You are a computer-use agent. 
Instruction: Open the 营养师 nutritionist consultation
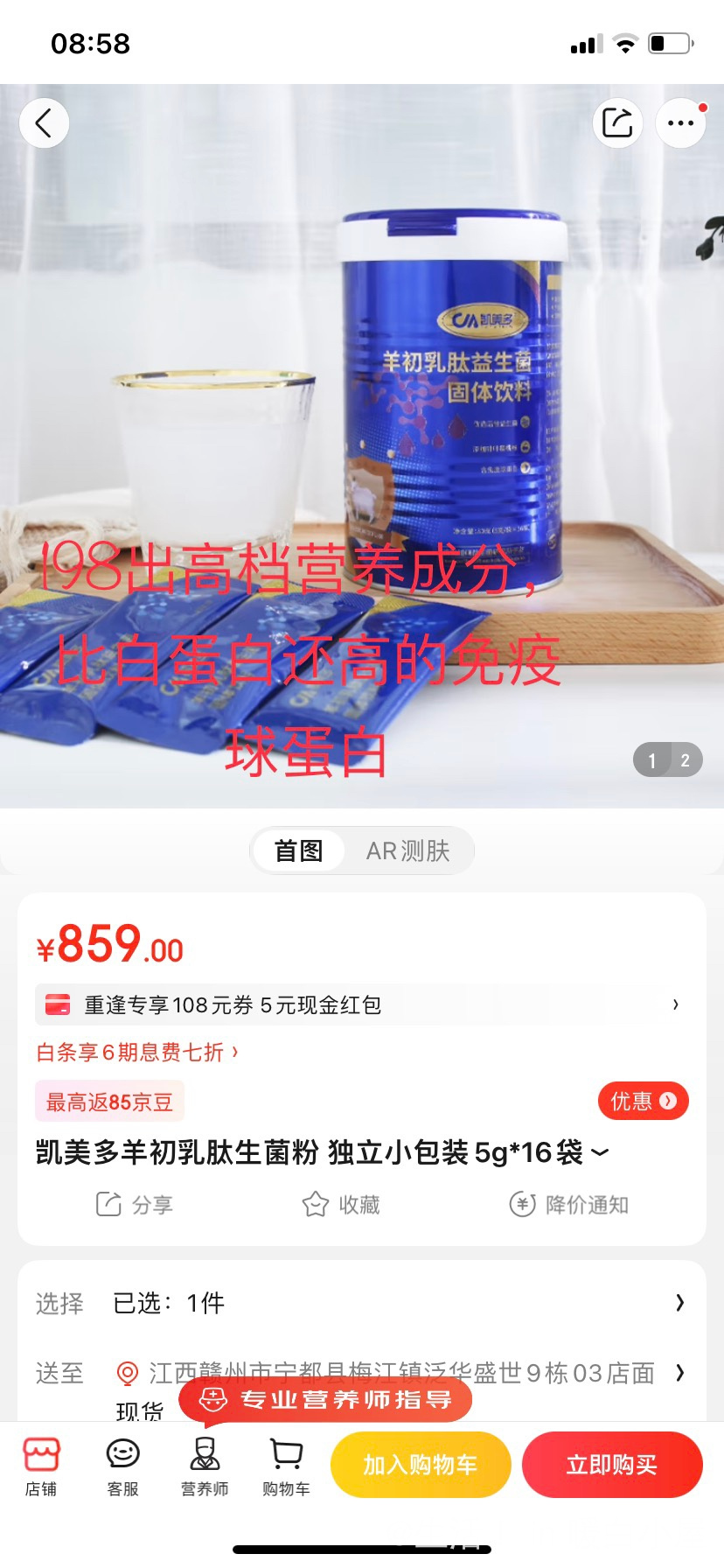point(205,1466)
